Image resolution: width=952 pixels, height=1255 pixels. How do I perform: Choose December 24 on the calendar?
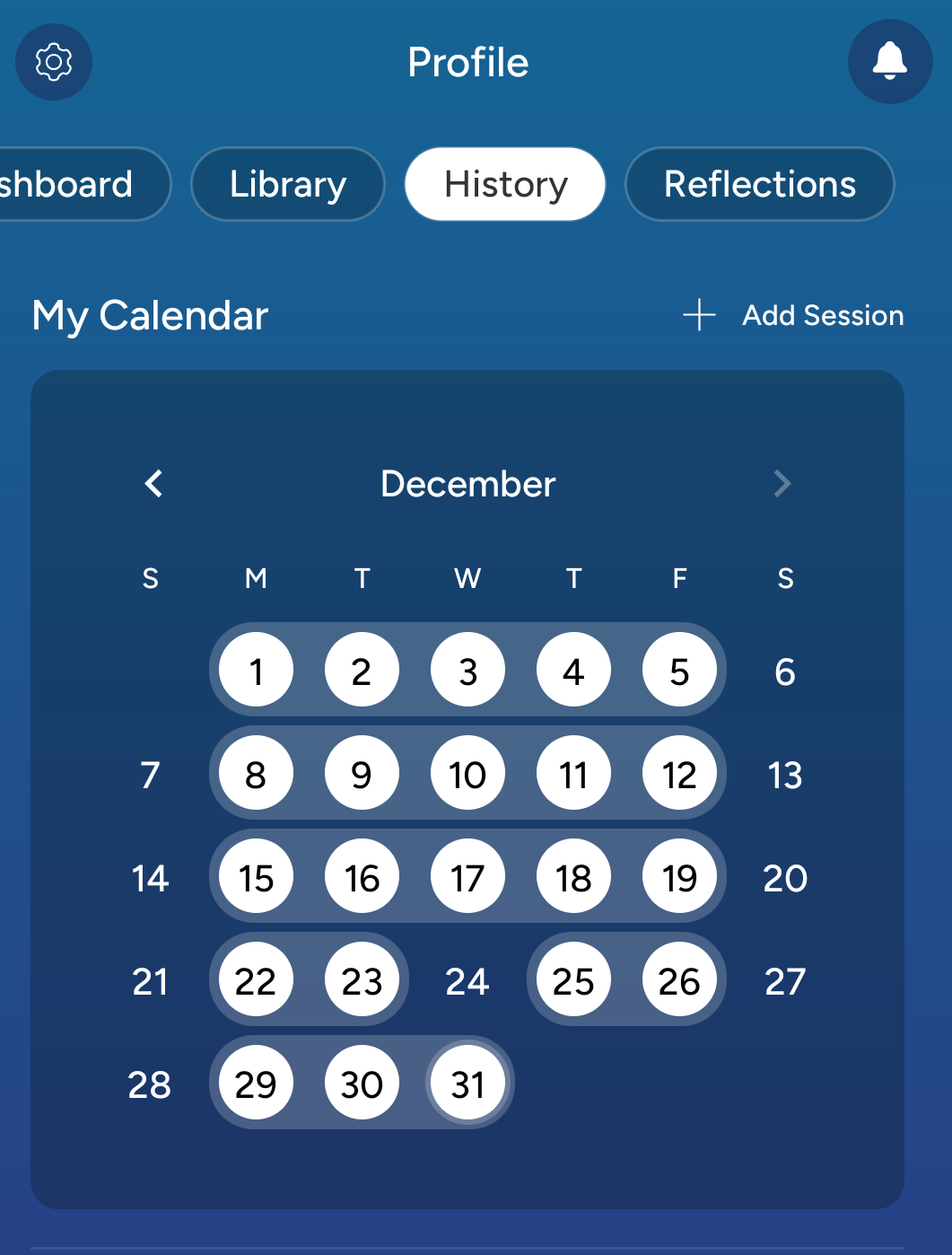467,980
